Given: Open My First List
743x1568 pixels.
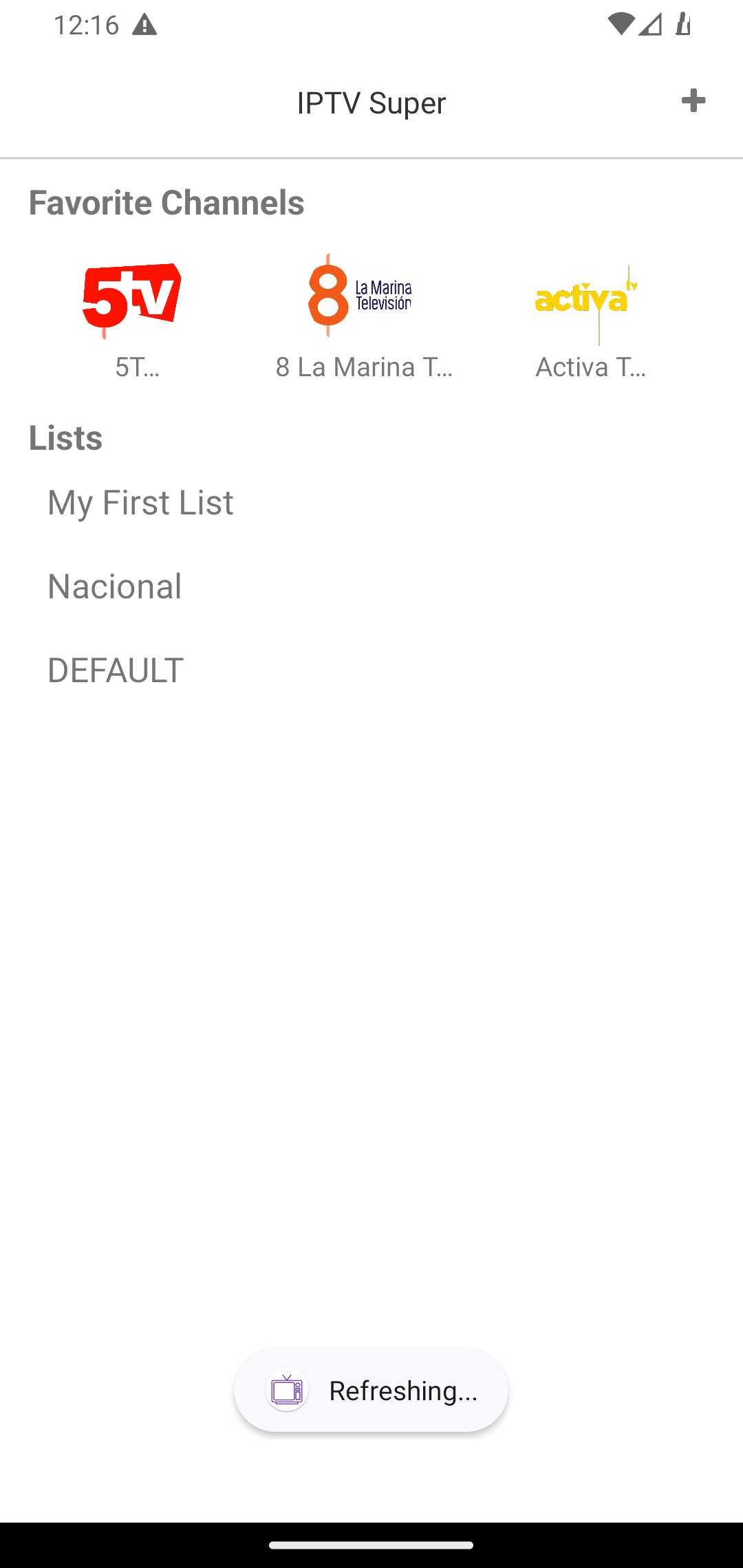Looking at the screenshot, I should click(371, 502).
